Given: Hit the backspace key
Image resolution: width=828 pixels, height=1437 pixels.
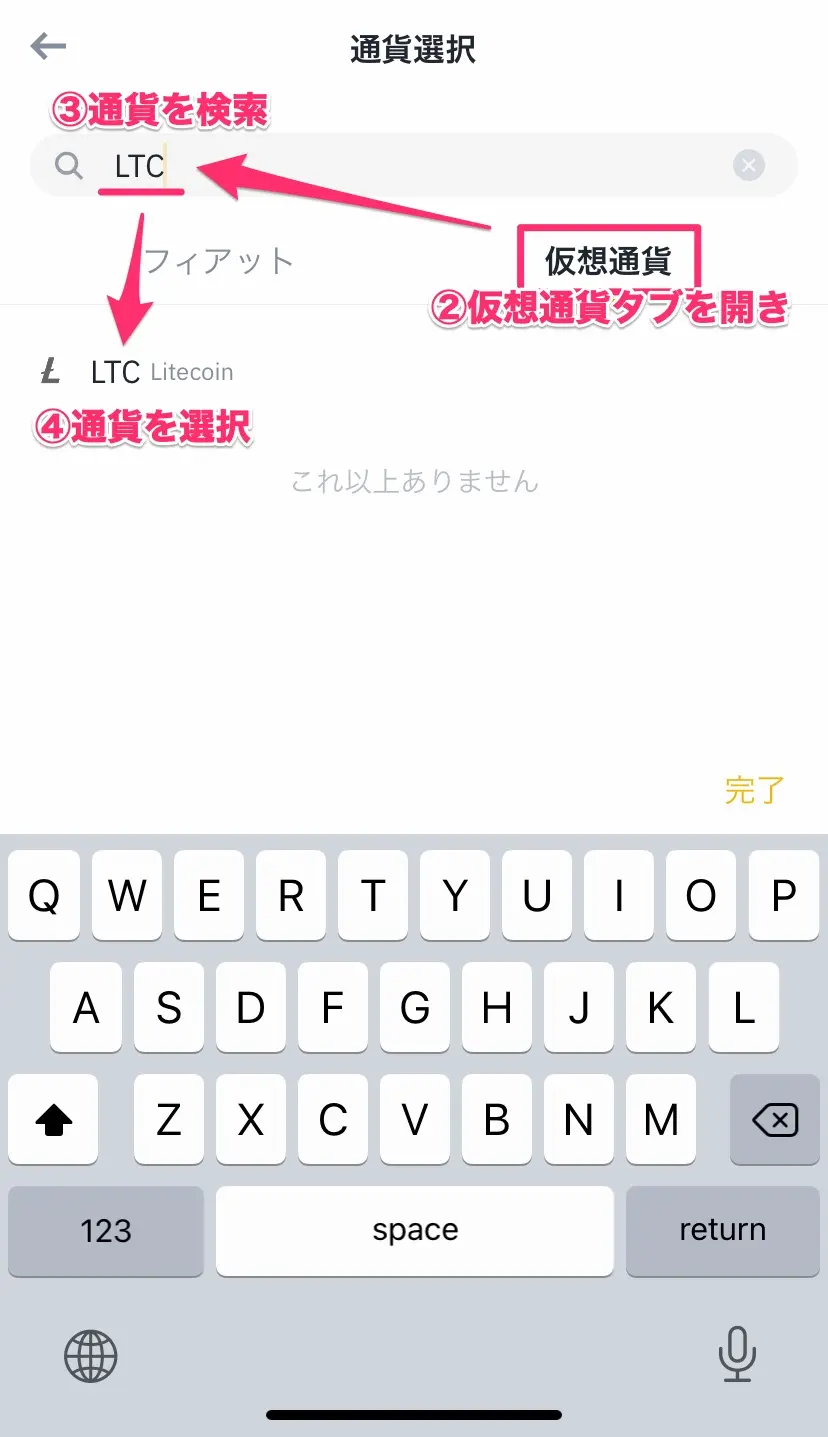Looking at the screenshot, I should 775,1120.
